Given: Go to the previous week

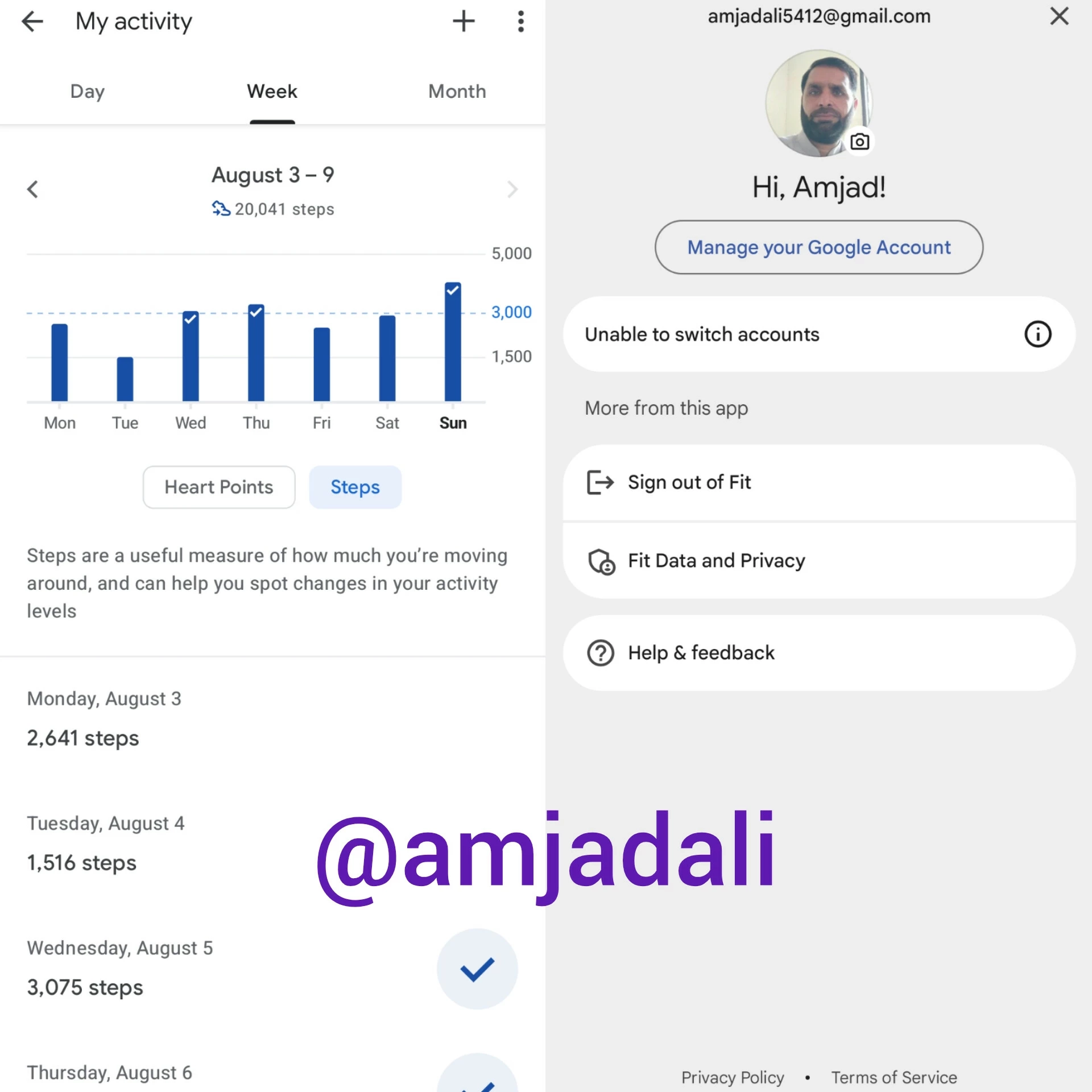Looking at the screenshot, I should (33, 189).
